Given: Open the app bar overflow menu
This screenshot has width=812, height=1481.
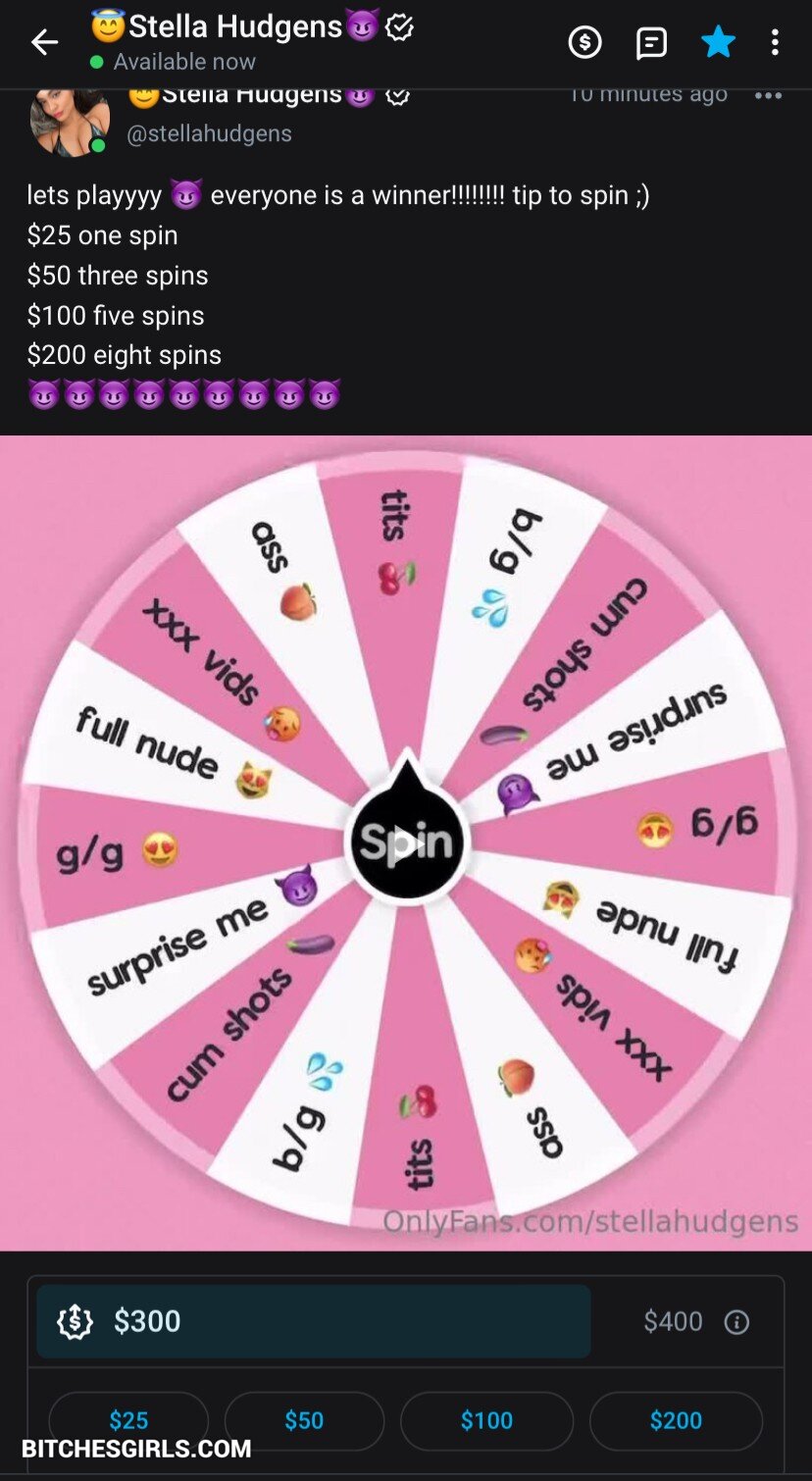Looking at the screenshot, I should (x=775, y=42).
